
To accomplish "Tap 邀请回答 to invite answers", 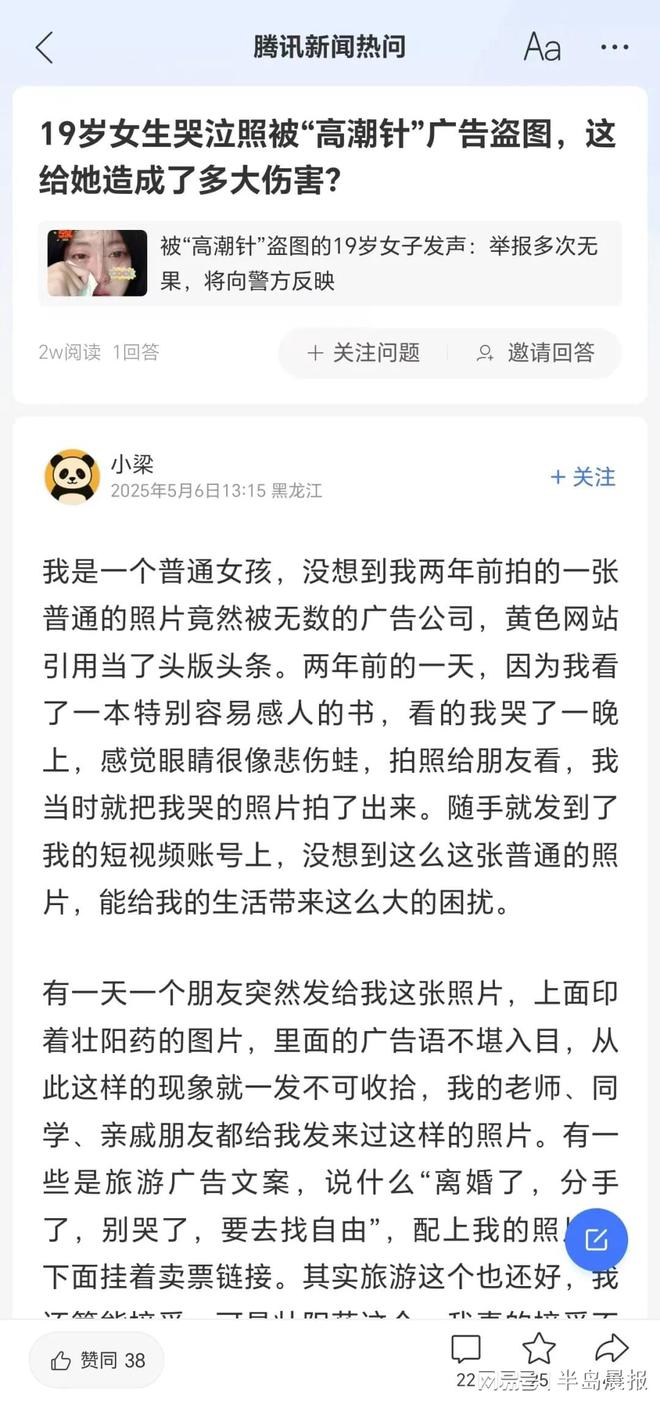I will coord(536,352).
